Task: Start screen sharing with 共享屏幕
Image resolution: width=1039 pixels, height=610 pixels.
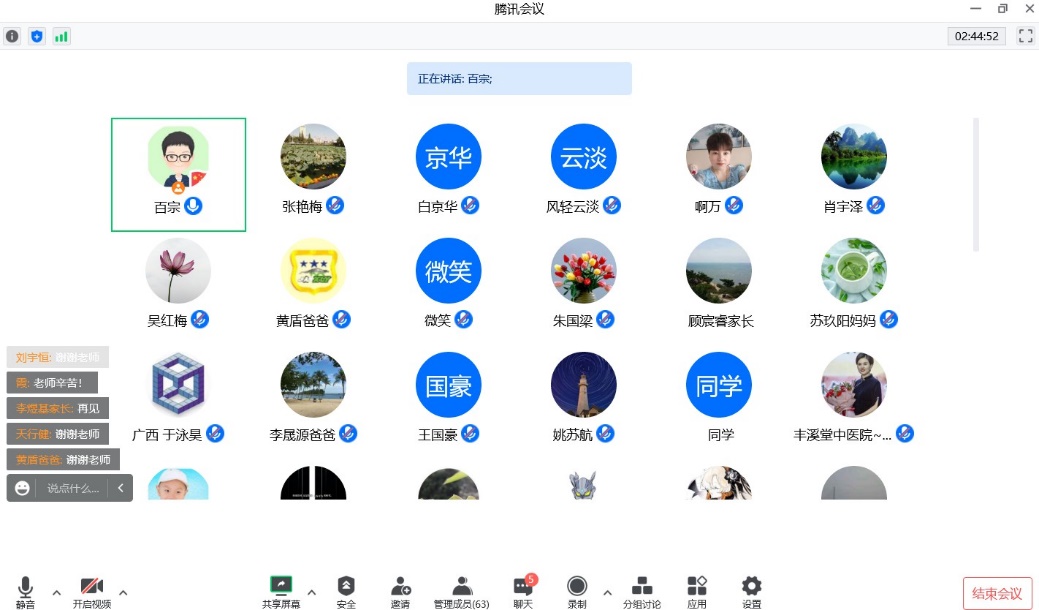Action: (281, 591)
